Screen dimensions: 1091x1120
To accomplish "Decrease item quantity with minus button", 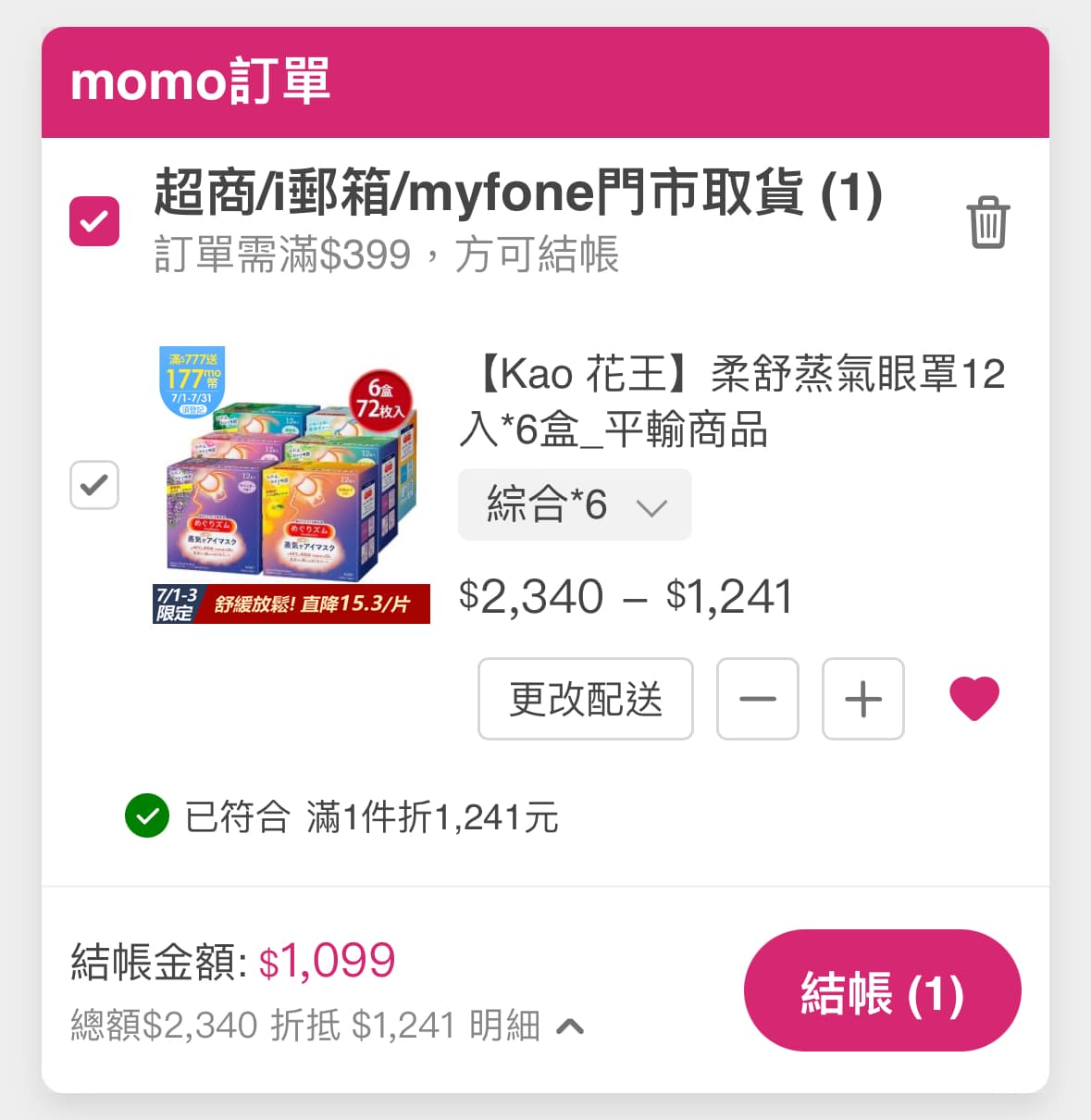I will point(757,699).
